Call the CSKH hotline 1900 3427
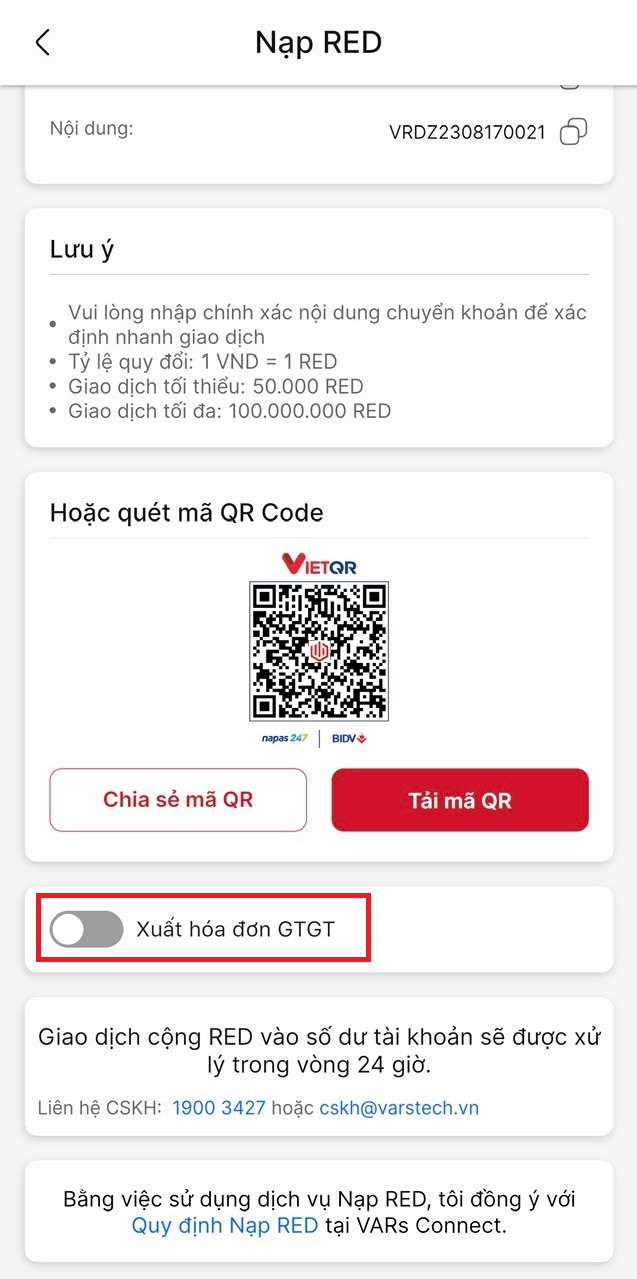This screenshot has height=1279, width=637. (x=220, y=1108)
